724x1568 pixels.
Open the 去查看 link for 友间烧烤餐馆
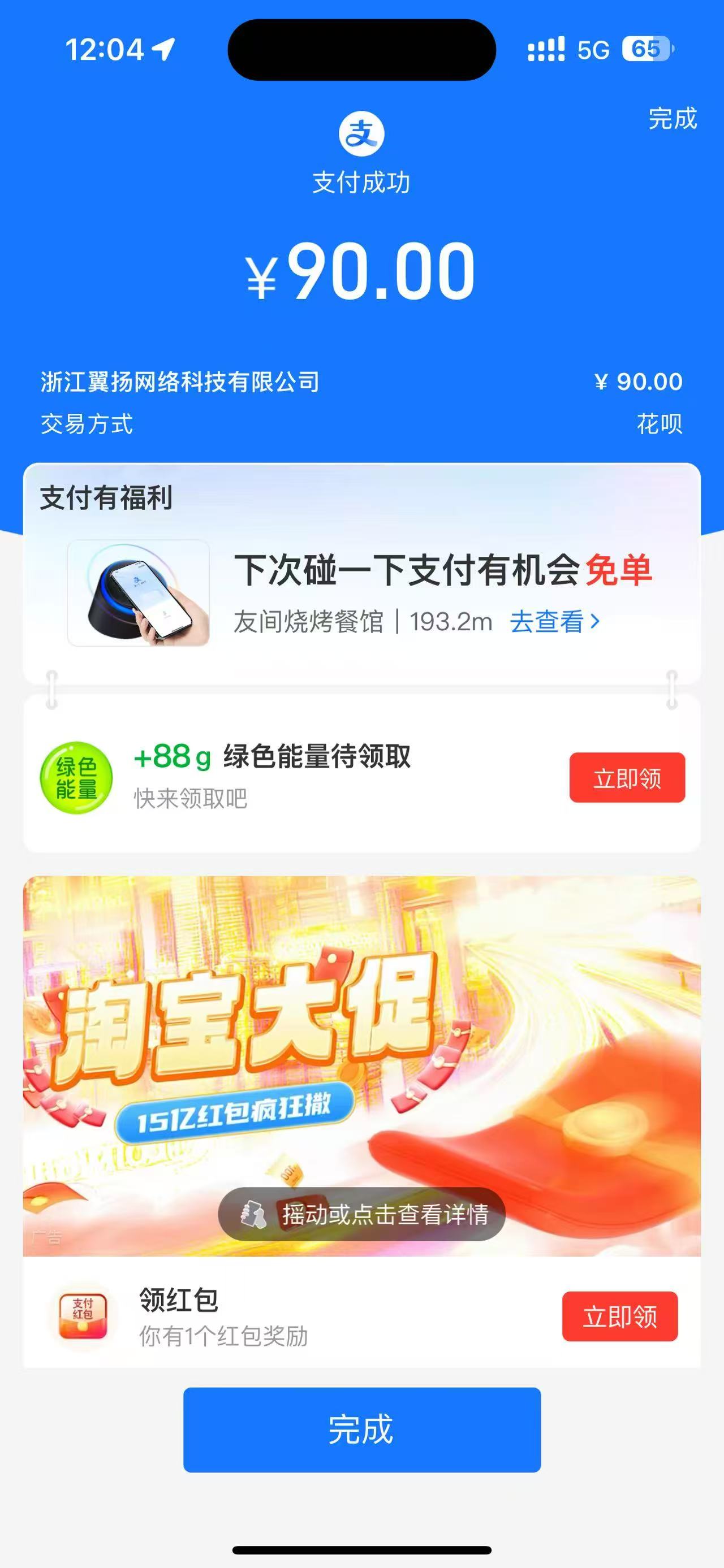554,621
